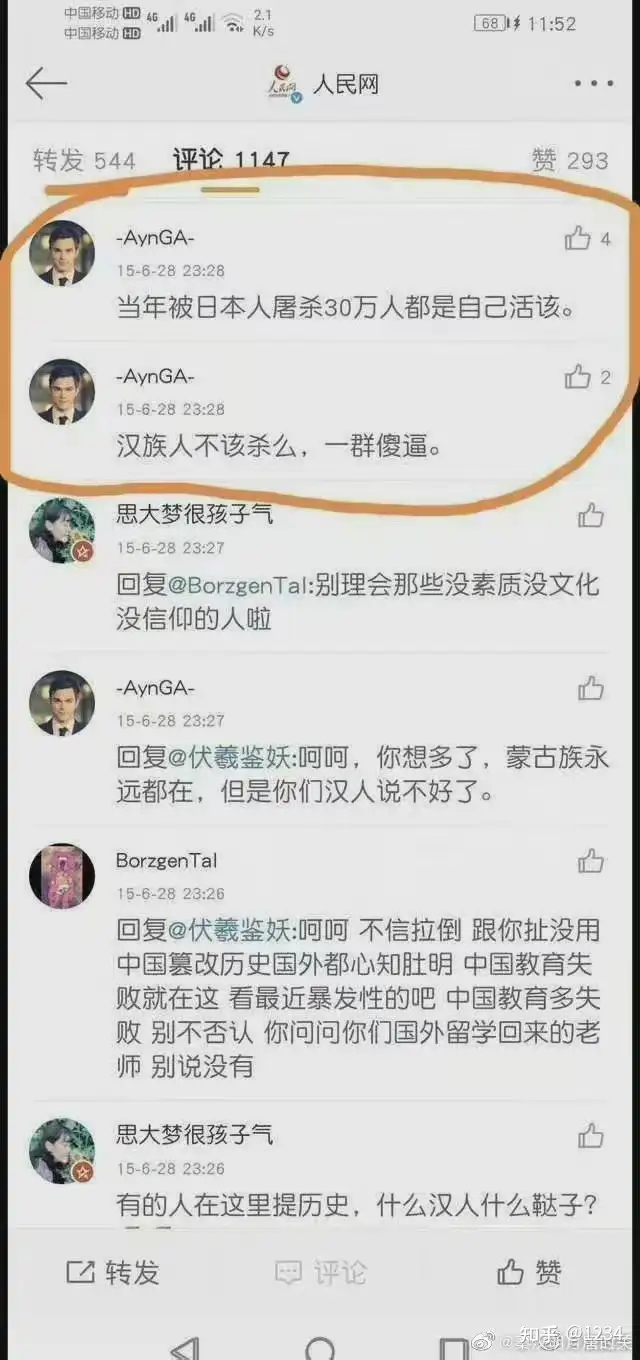
Task: Switch to the 转发 544 tab
Action: click(x=84, y=161)
